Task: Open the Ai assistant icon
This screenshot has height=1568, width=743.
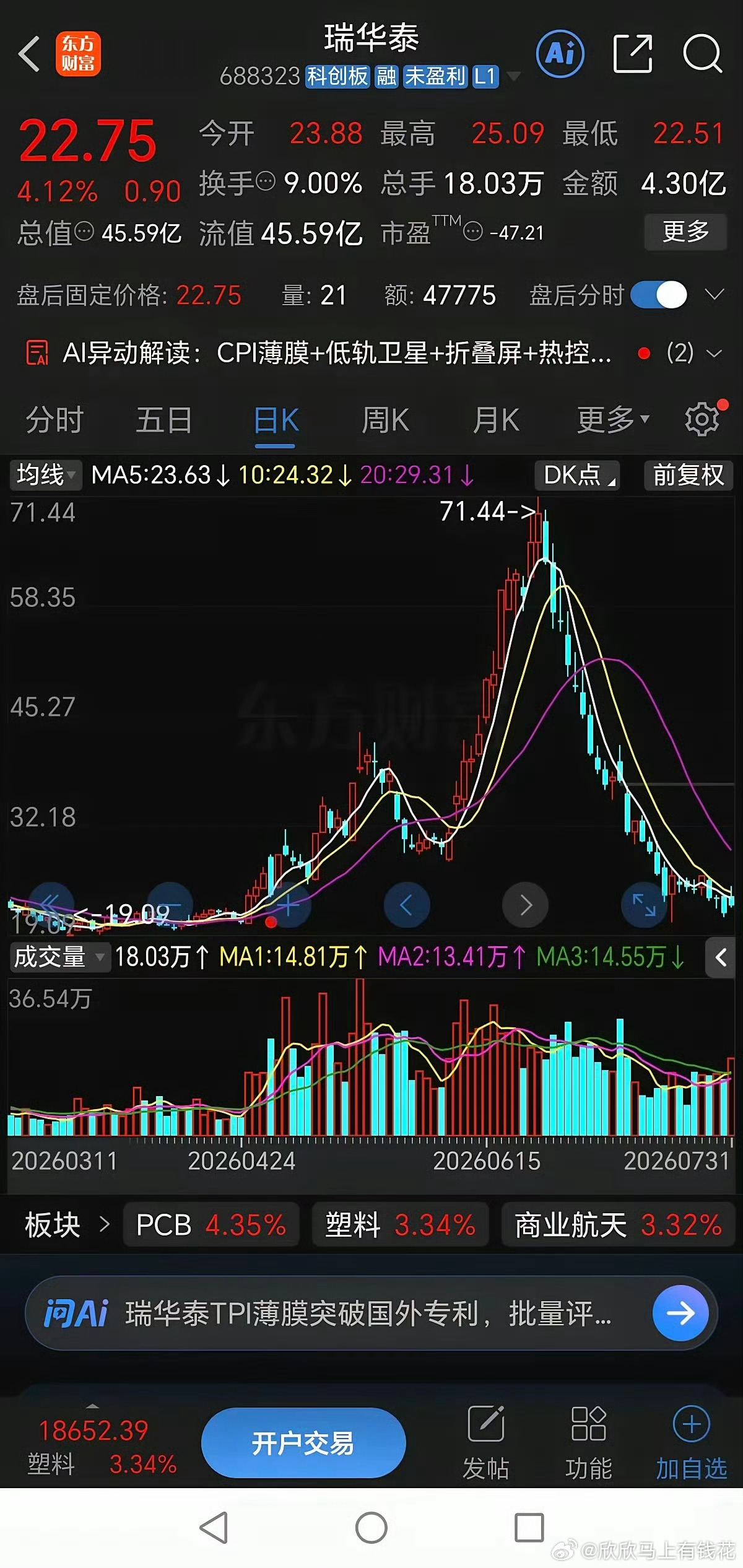Action: click(x=560, y=53)
